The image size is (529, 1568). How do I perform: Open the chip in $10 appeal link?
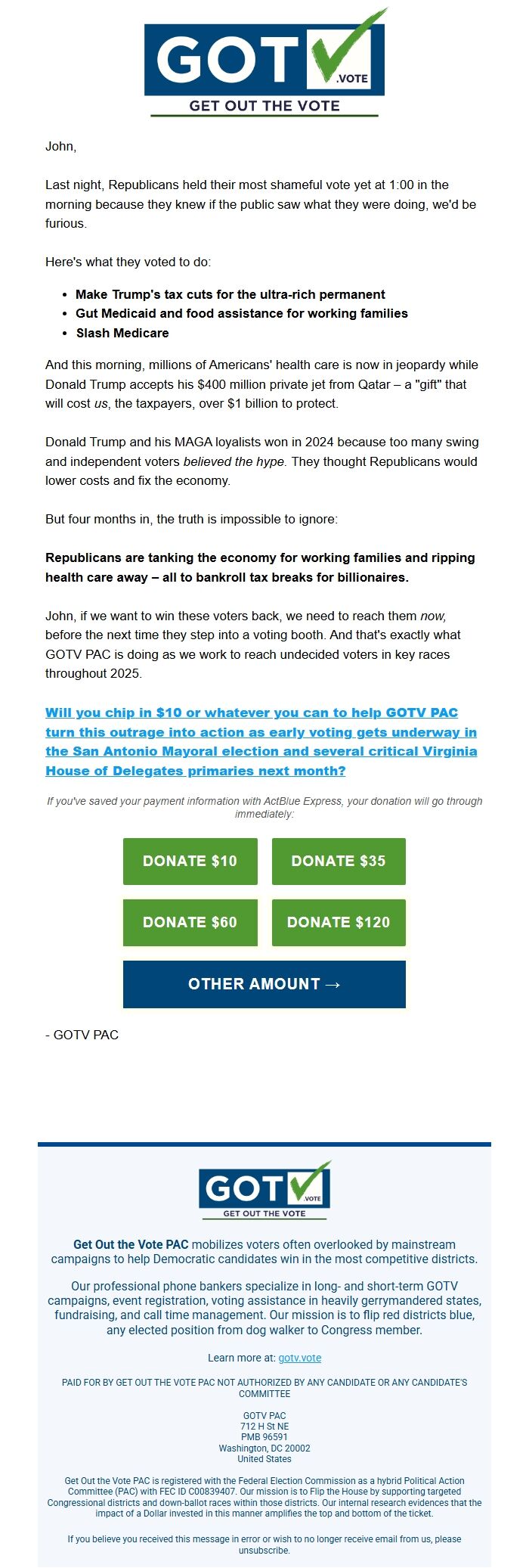click(261, 741)
